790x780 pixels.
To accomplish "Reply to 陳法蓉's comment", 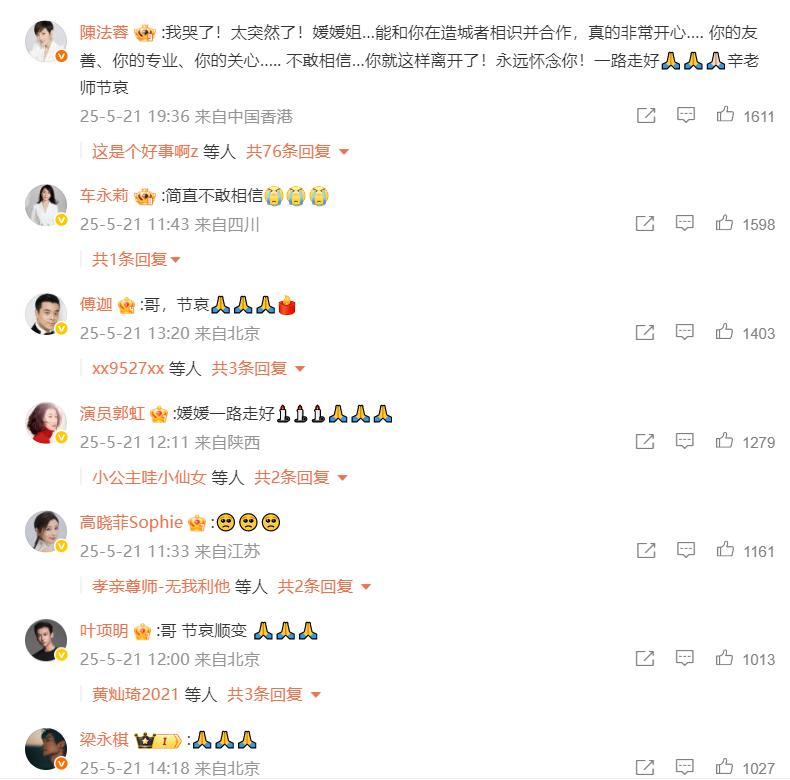I will [685, 115].
